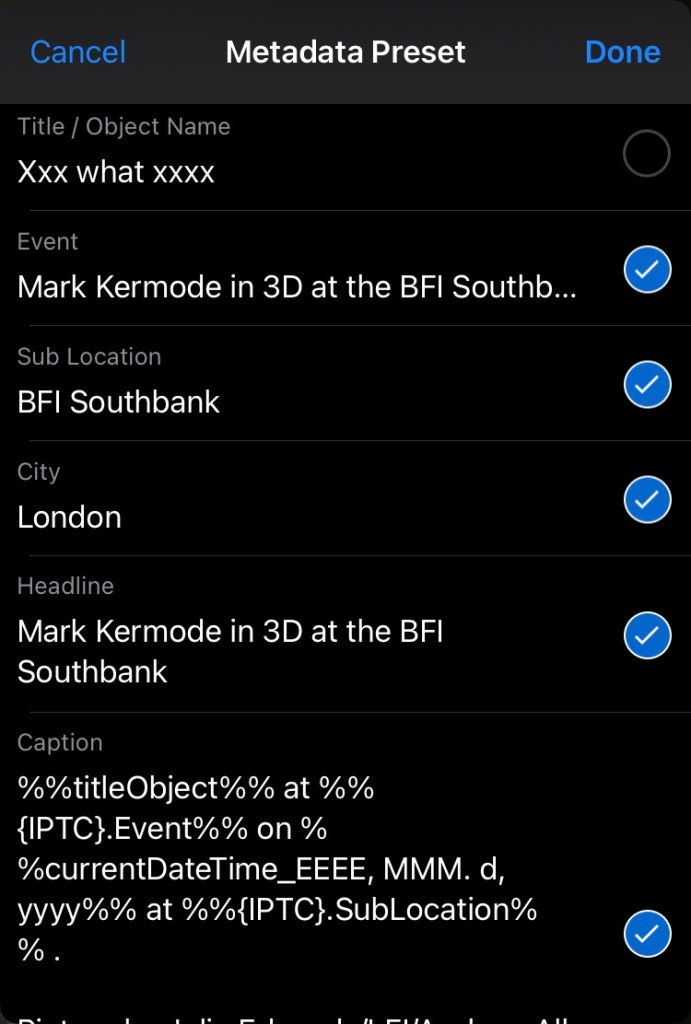Uncheck the Sub Location checkbox
691x1024 pixels.
point(646,385)
